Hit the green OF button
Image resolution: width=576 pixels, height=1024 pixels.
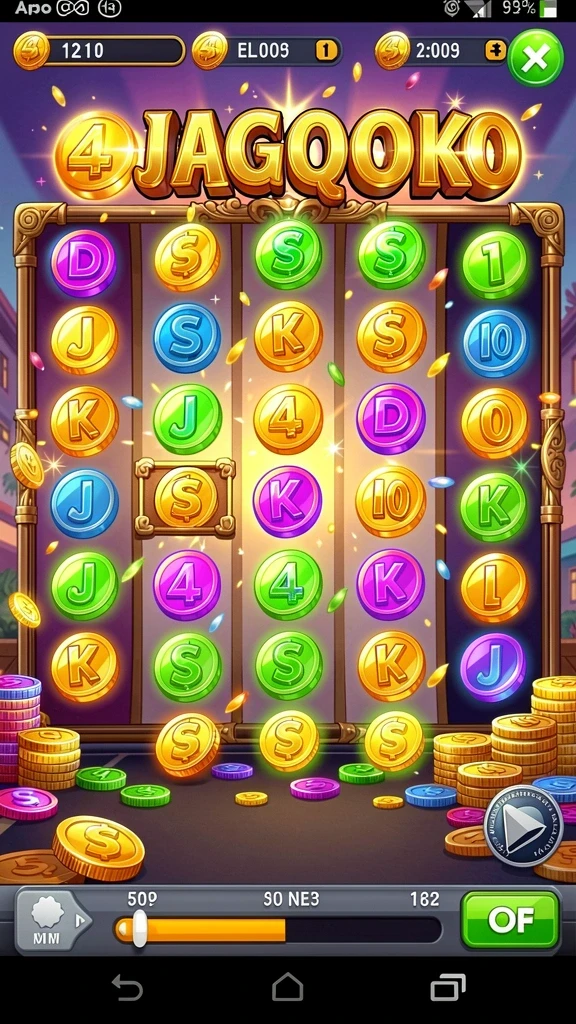point(510,920)
